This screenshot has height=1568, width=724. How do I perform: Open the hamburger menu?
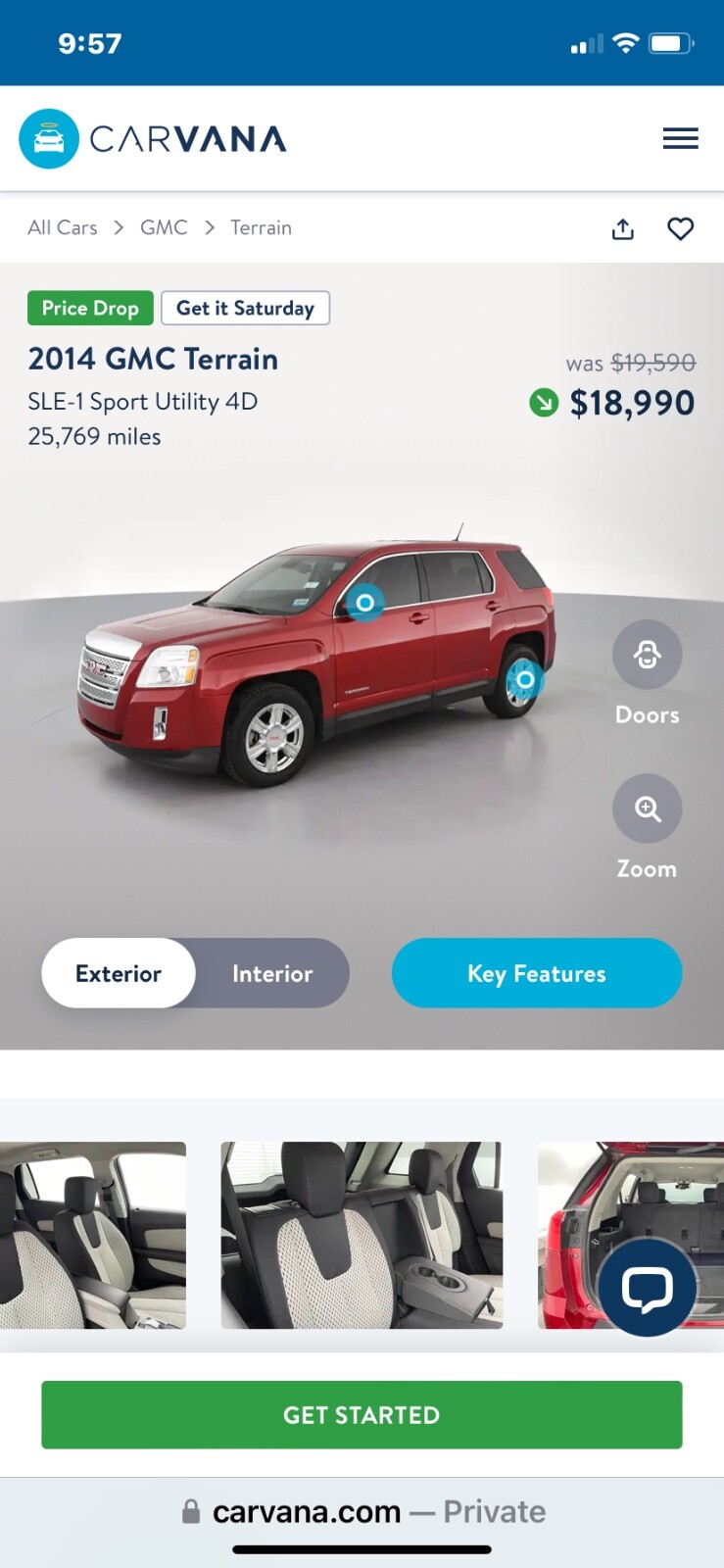pyautogui.click(x=680, y=138)
